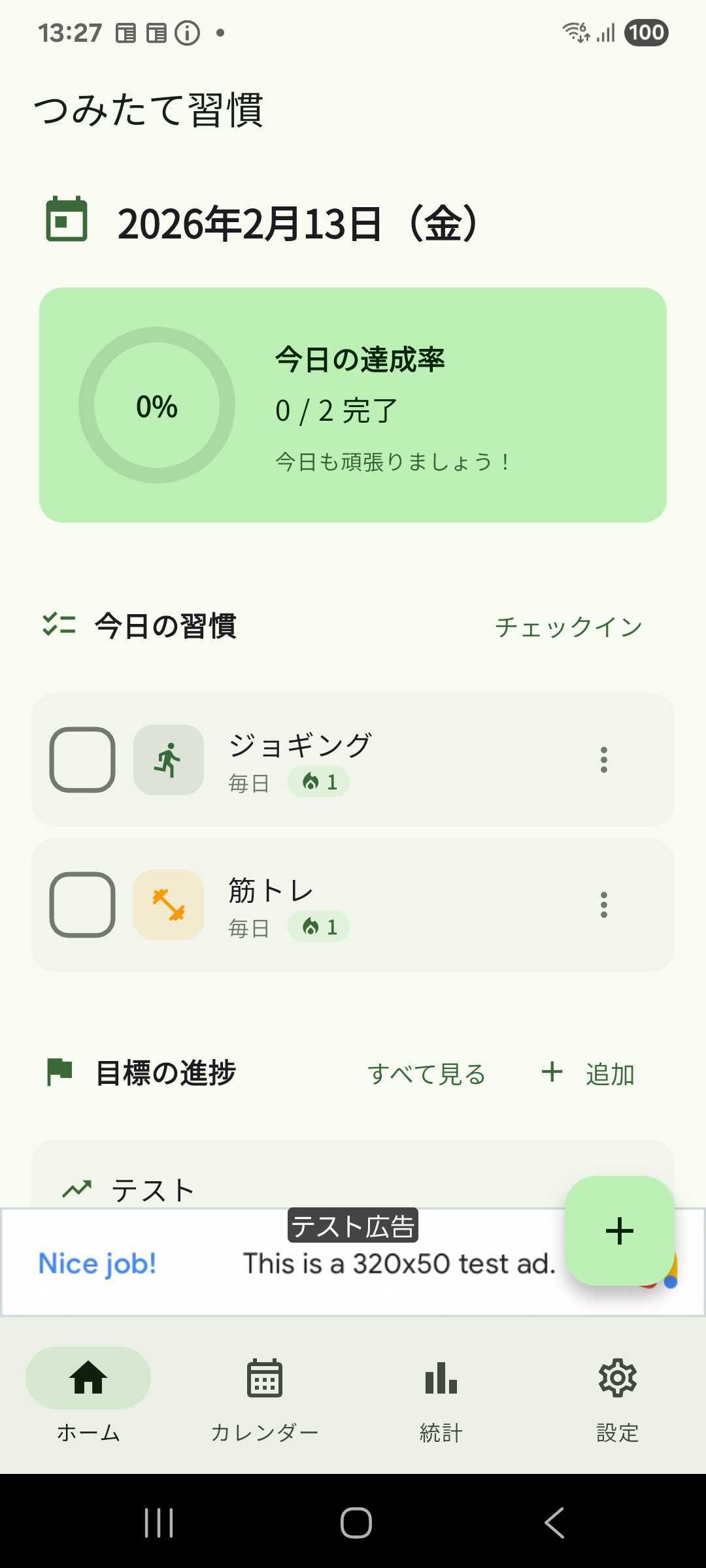Mark 筋トレ as completed
Screen dimensions: 706x1568
[82, 905]
